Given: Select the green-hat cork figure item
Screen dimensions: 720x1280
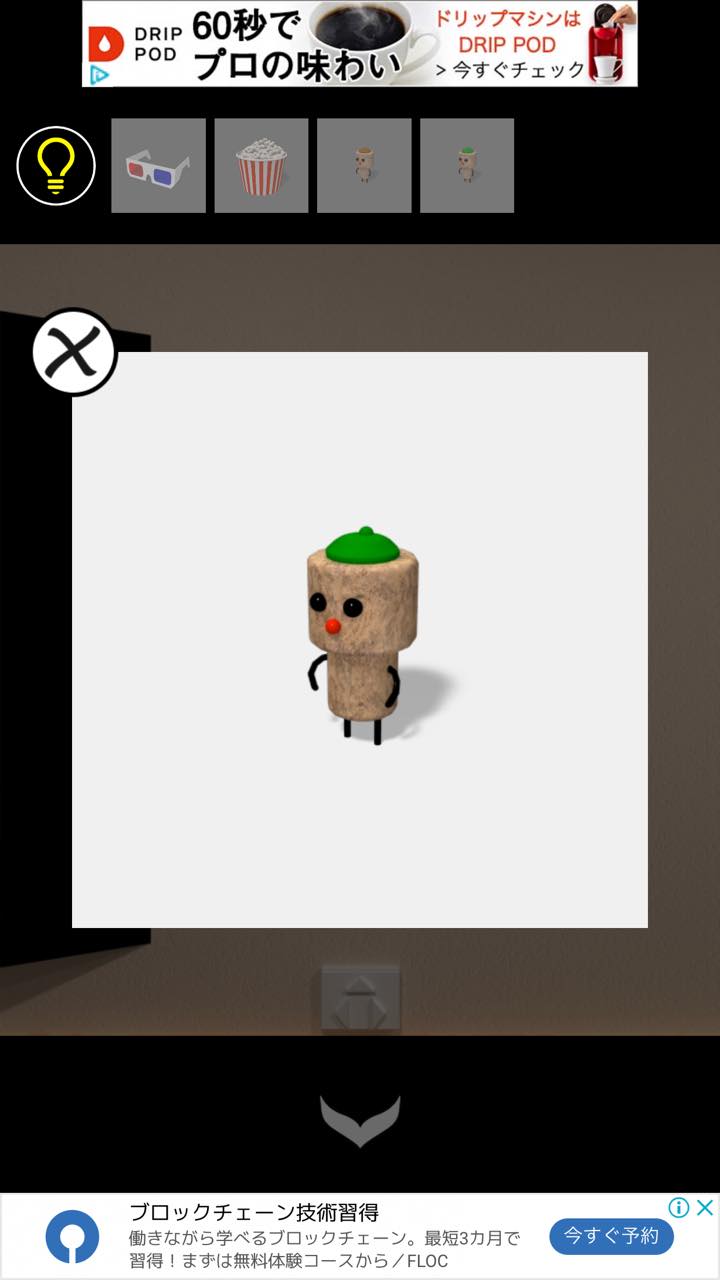Looking at the screenshot, I should [x=467, y=166].
